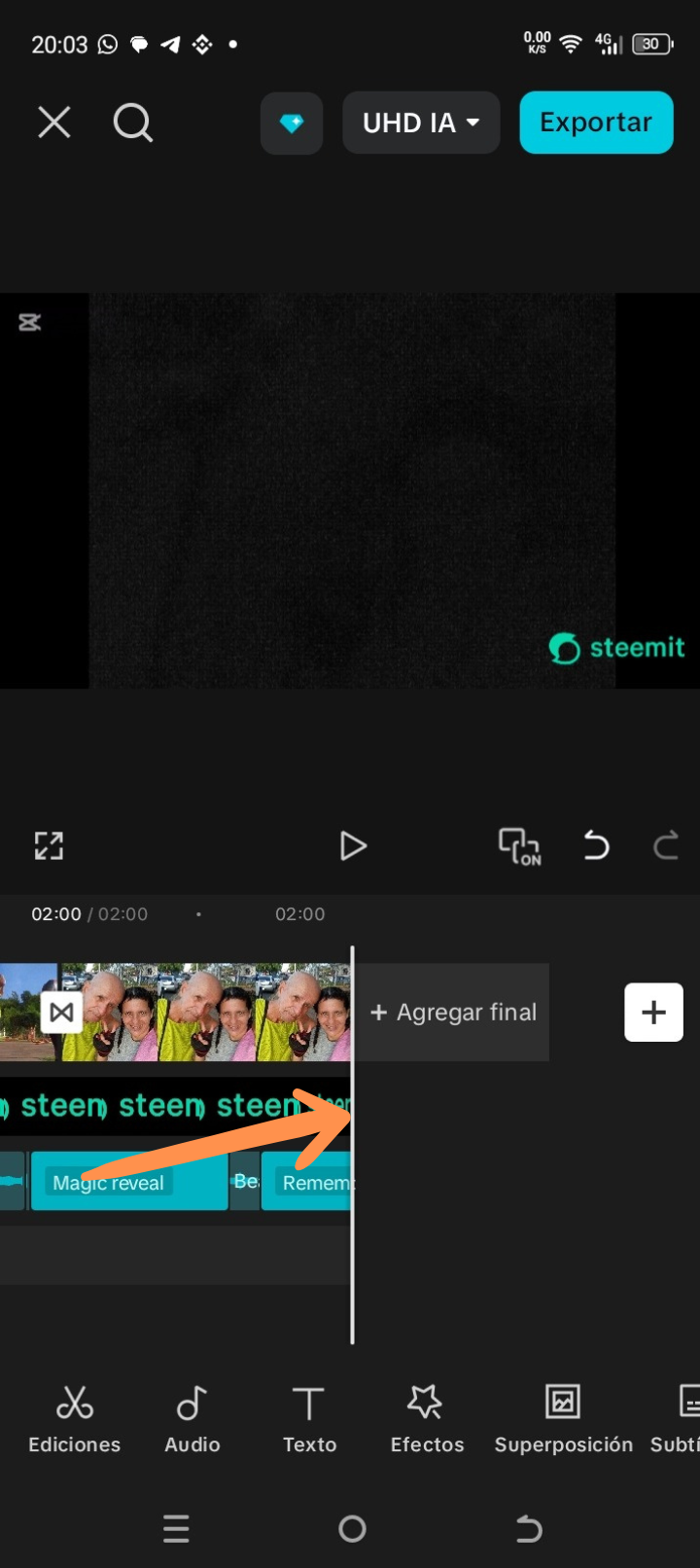Viewport: 700px width, 1568px height.
Task: Tap the diamond premium icon
Action: point(292,124)
